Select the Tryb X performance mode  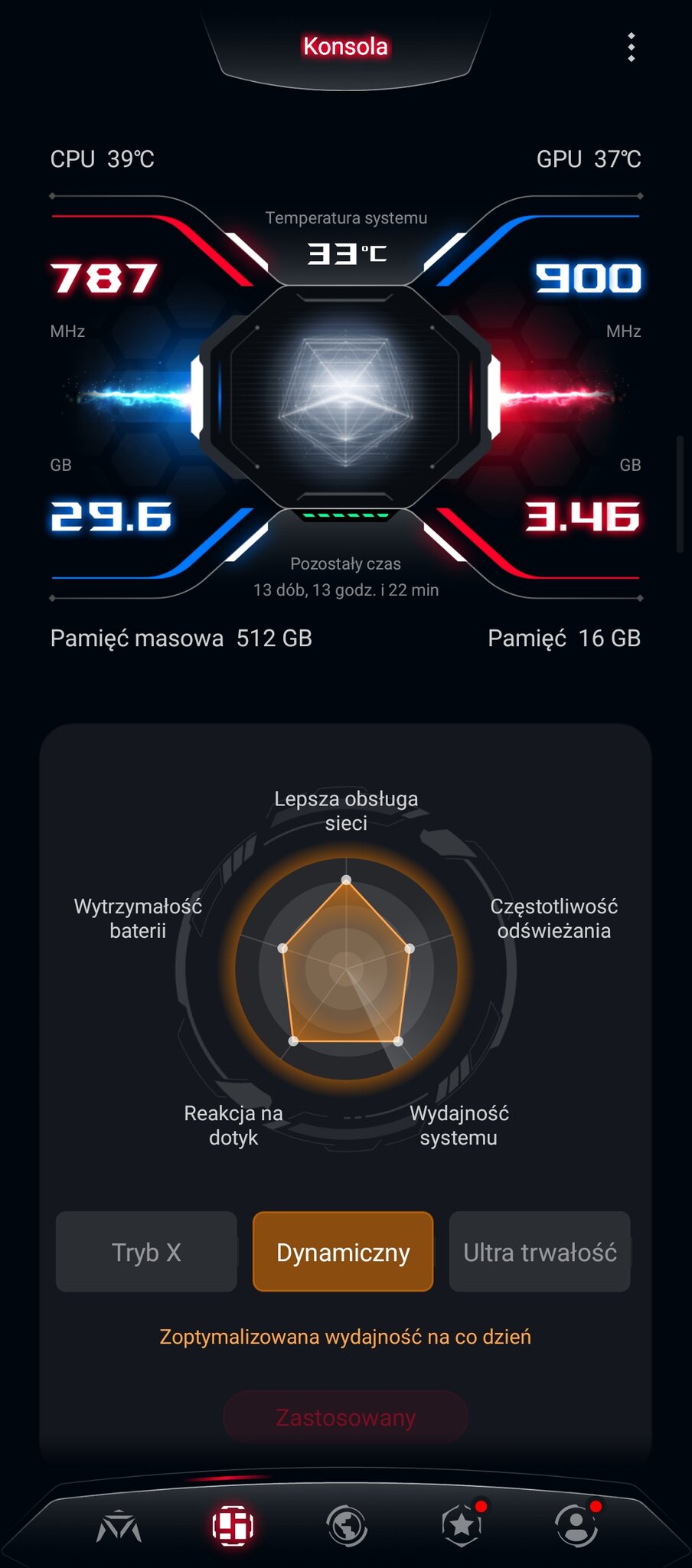(x=146, y=1252)
